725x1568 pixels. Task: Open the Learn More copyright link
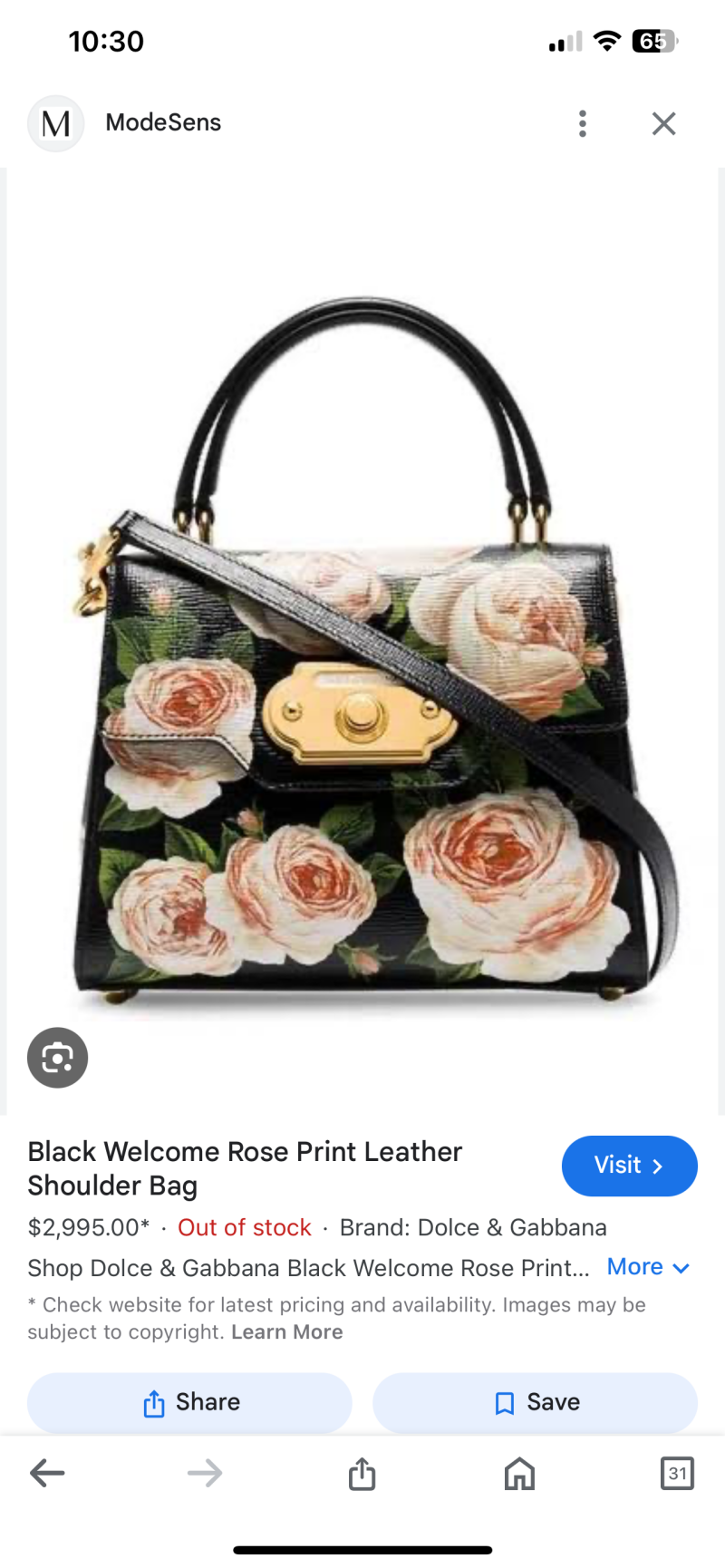point(286,1332)
